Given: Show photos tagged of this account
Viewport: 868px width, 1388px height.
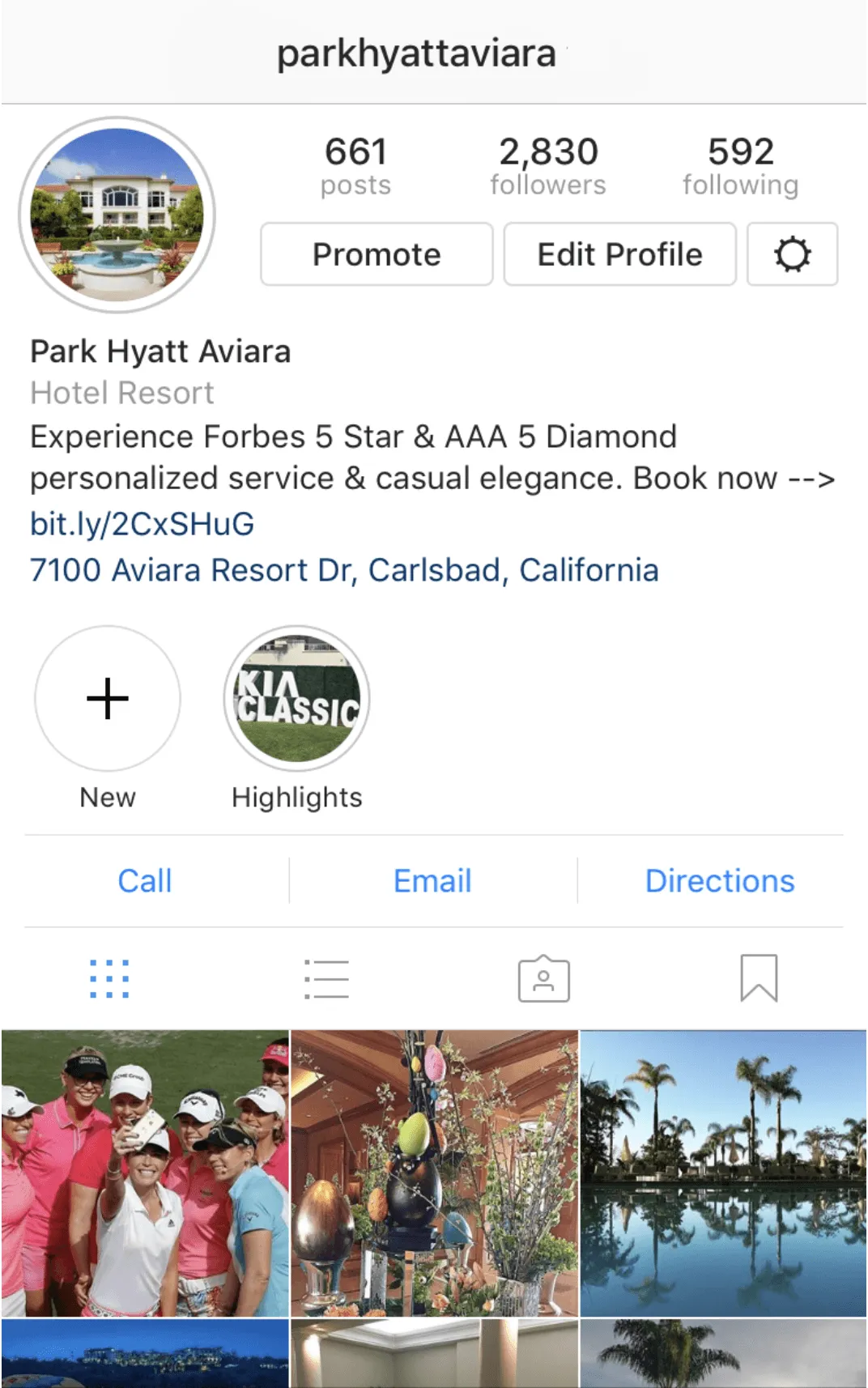Looking at the screenshot, I should (x=543, y=978).
